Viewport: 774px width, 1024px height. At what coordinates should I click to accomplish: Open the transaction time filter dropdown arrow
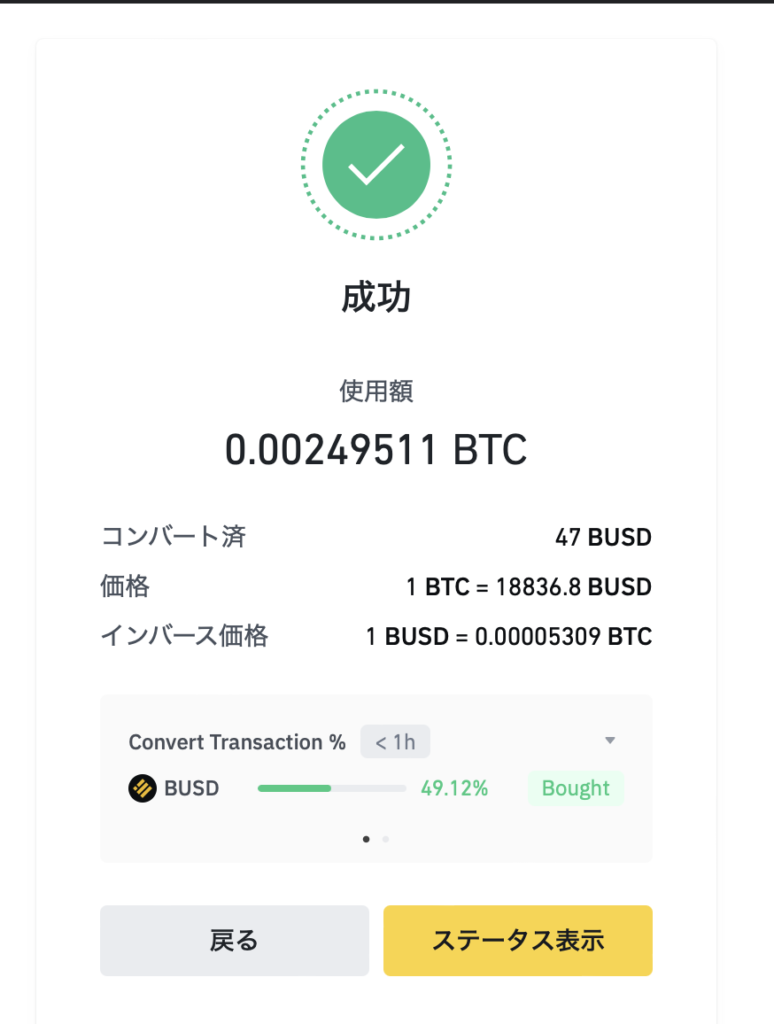[610, 740]
